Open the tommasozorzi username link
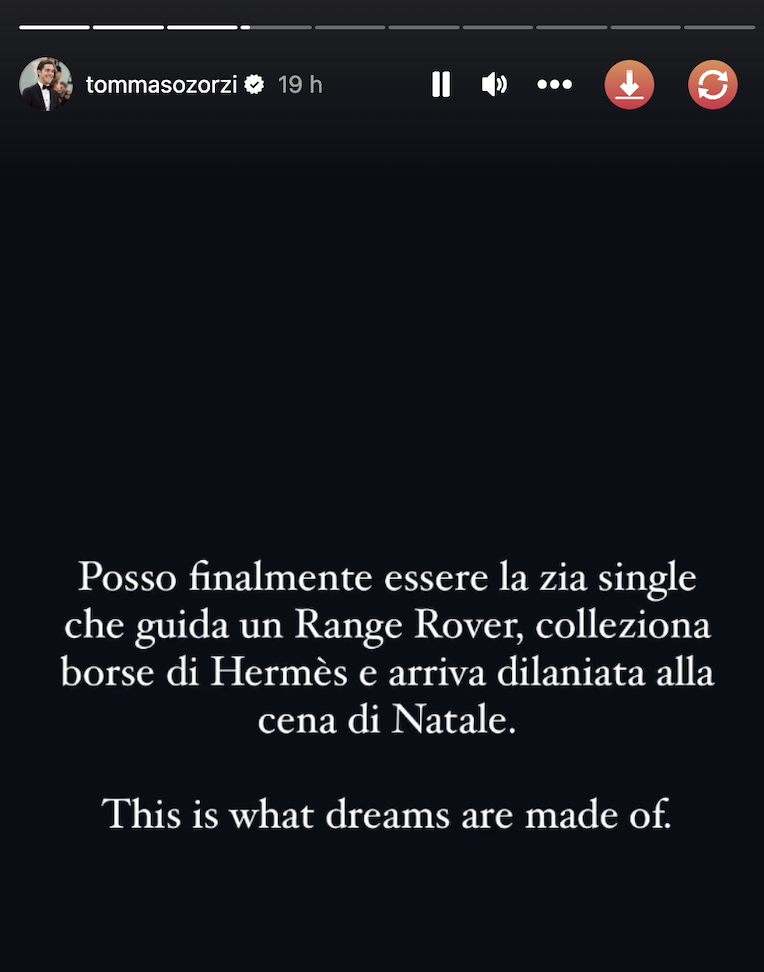Viewport: 764px width, 972px height. [x=161, y=85]
